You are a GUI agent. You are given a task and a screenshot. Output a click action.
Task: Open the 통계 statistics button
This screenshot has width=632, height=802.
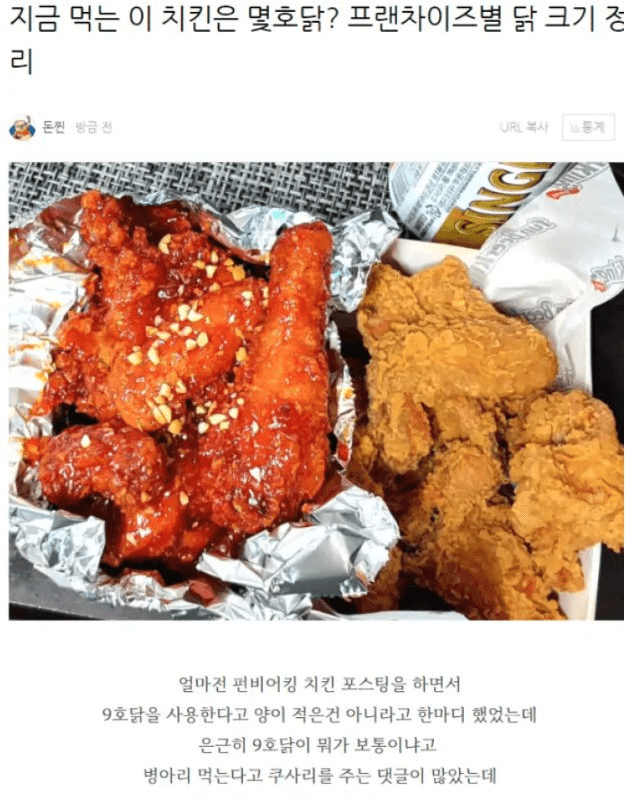tap(586, 127)
